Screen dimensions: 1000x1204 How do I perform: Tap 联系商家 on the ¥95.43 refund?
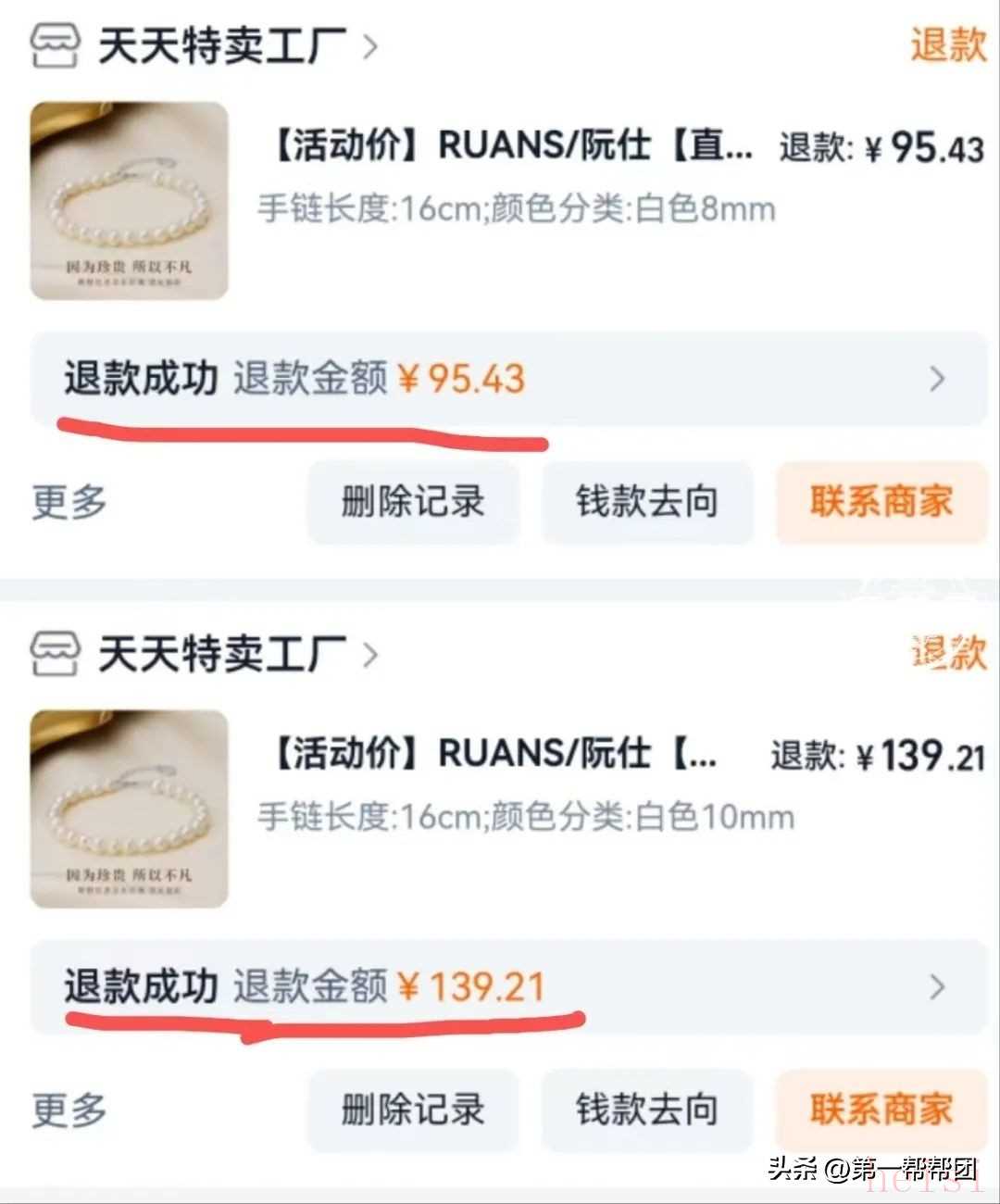point(881,502)
